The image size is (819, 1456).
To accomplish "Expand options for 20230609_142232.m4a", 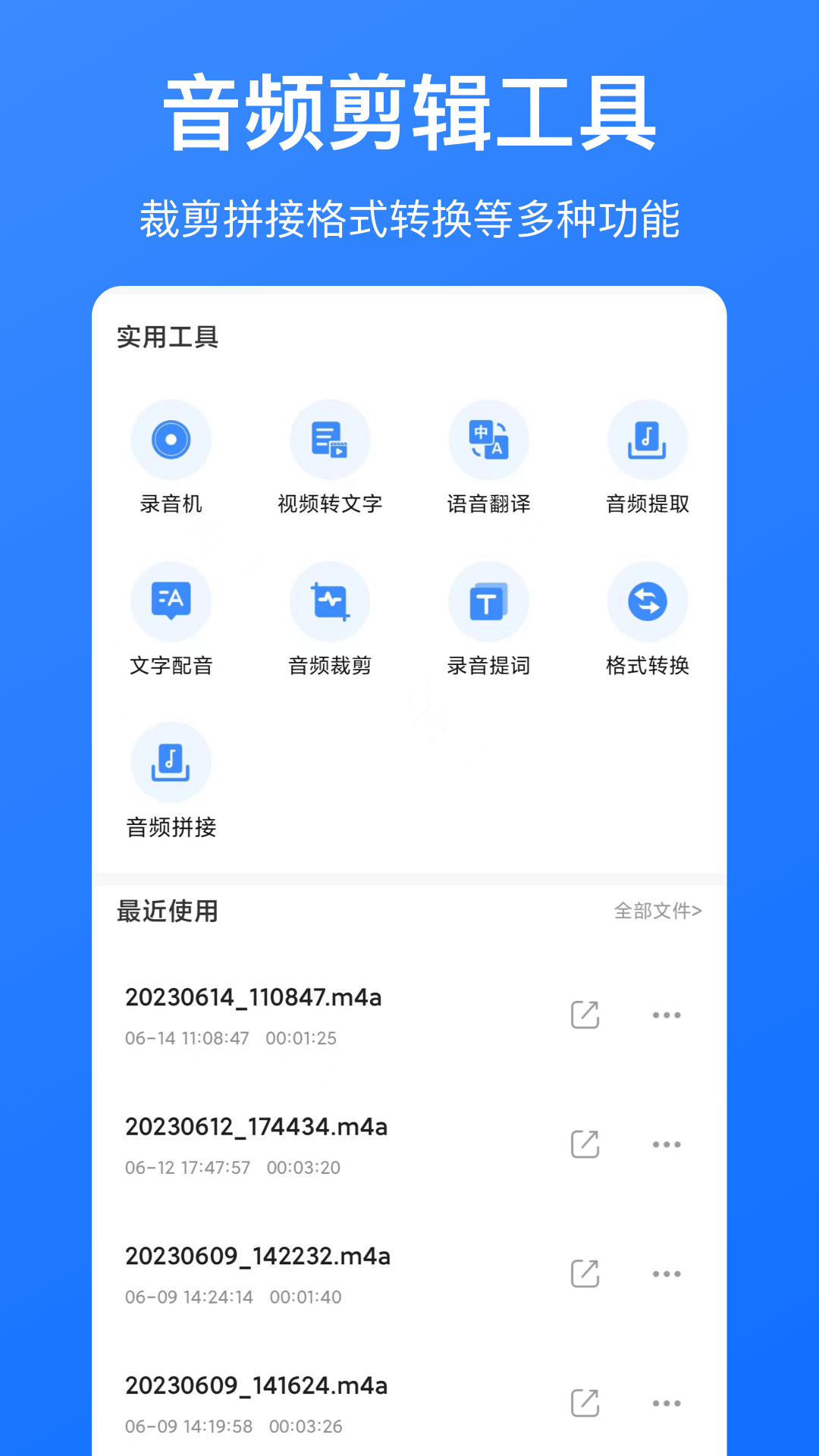I will [x=666, y=1272].
